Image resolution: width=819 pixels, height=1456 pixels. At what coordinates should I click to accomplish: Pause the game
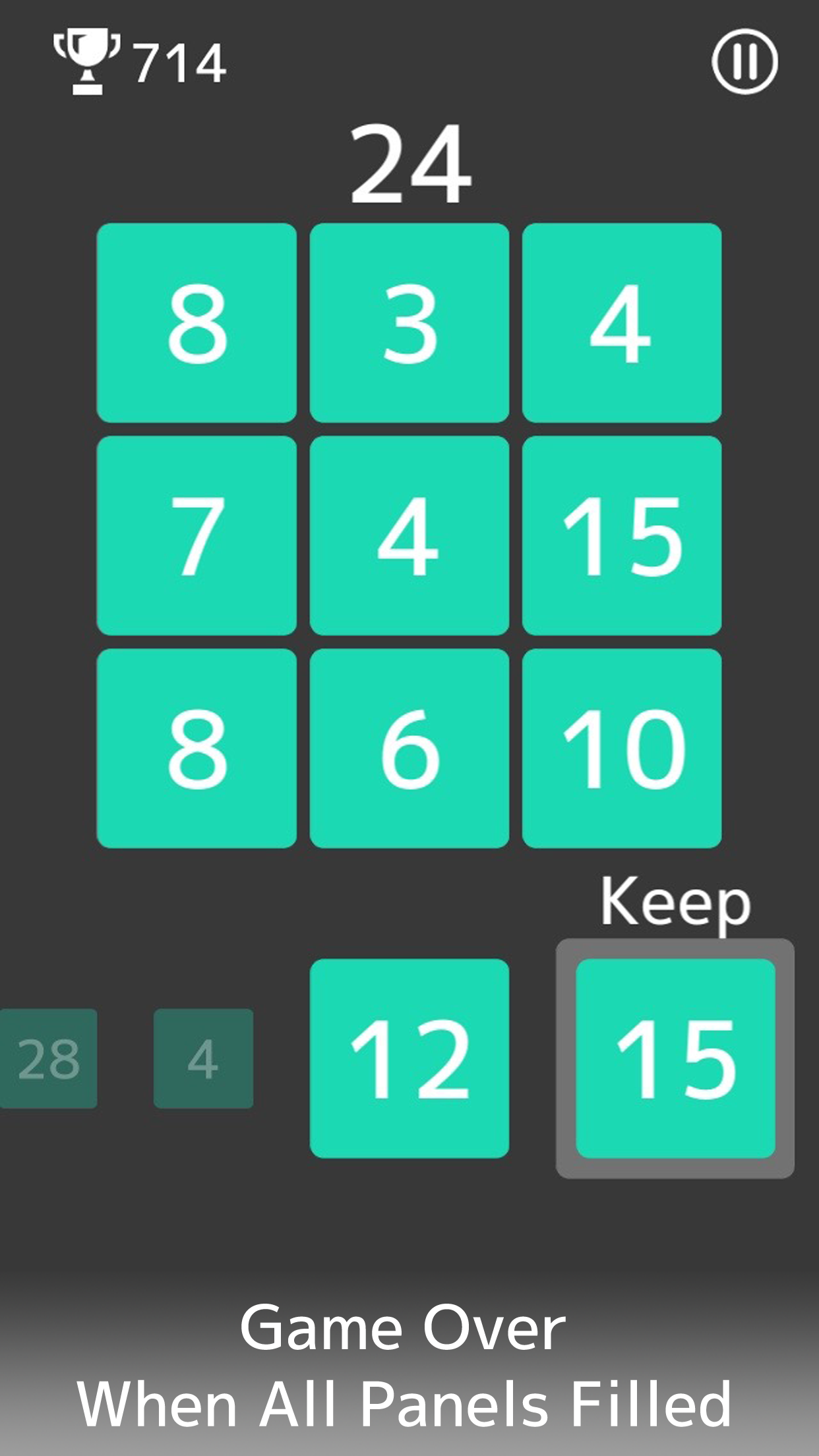(744, 61)
